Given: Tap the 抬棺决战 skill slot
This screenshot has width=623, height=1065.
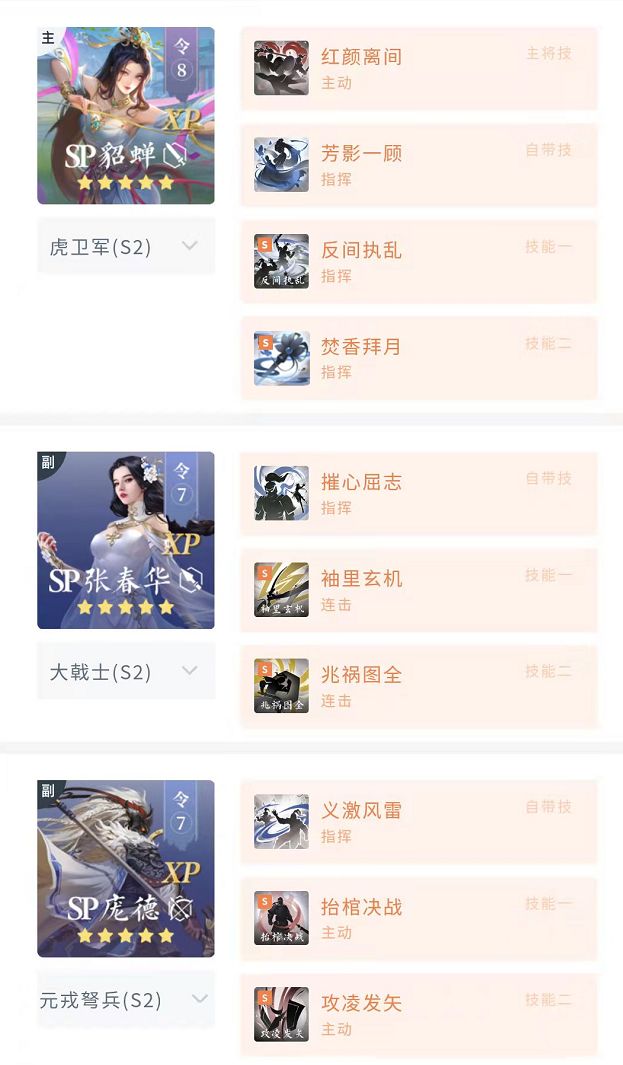Looking at the screenshot, I should [419, 918].
